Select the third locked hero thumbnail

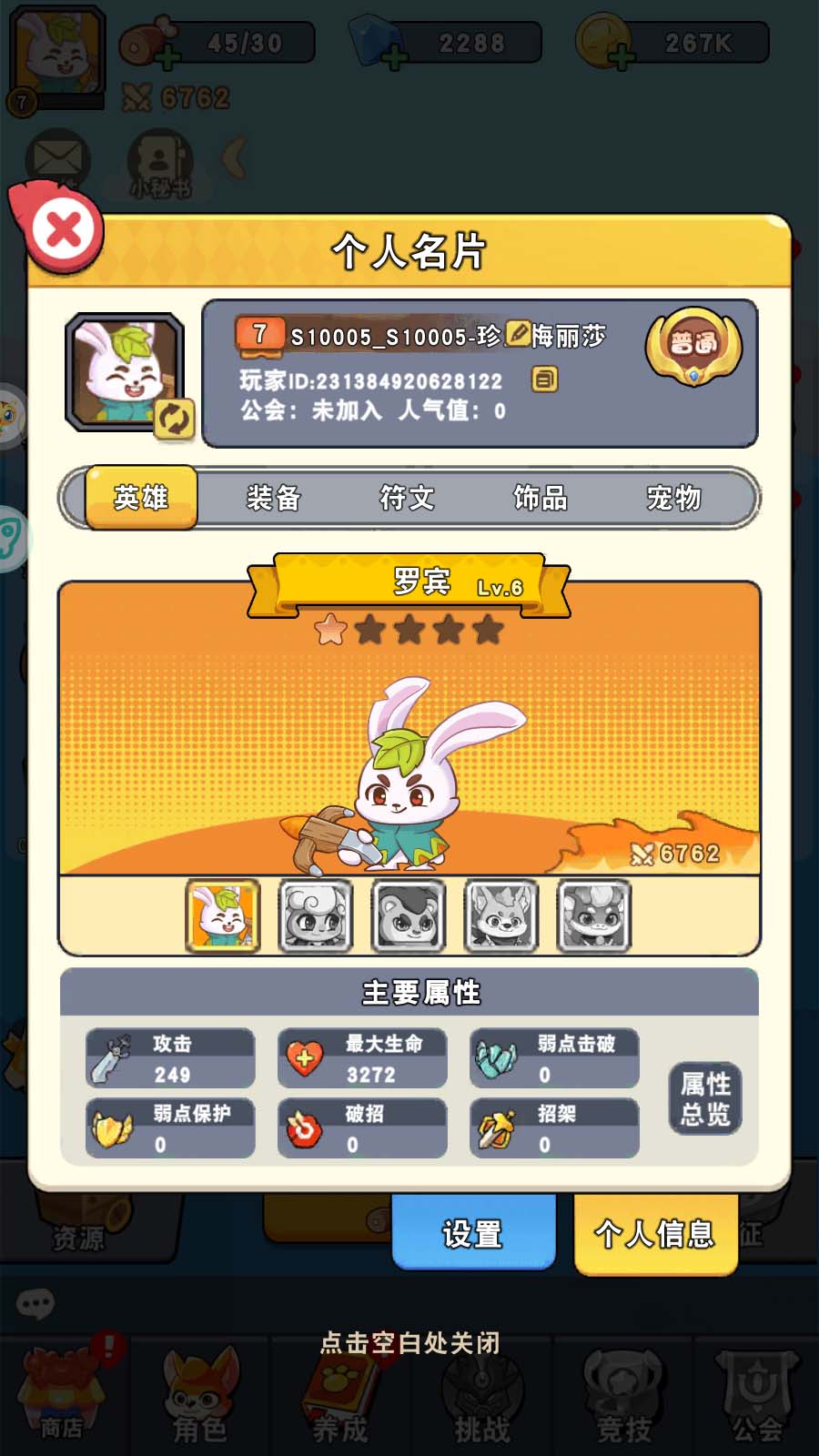409,915
